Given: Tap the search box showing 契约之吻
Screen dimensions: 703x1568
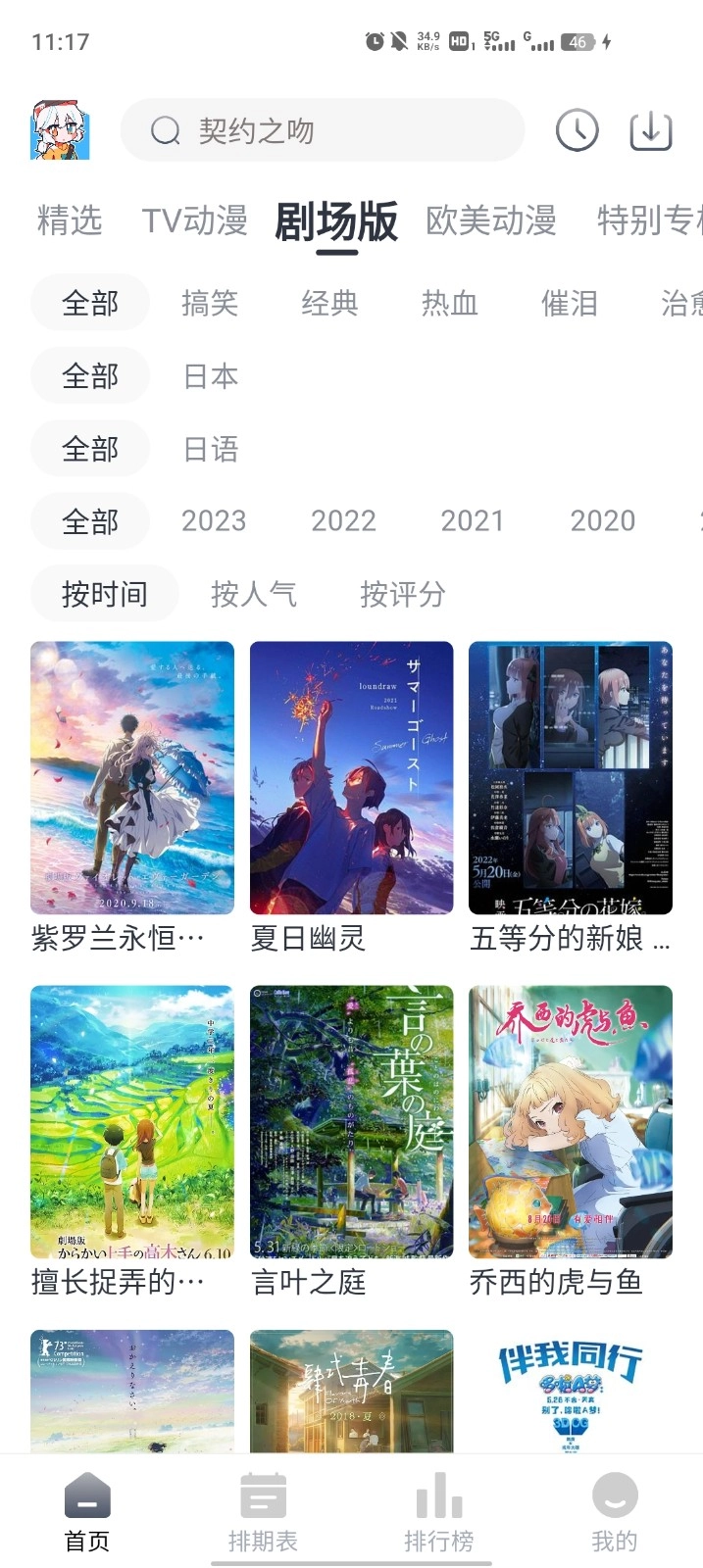Looking at the screenshot, I should tap(322, 130).
